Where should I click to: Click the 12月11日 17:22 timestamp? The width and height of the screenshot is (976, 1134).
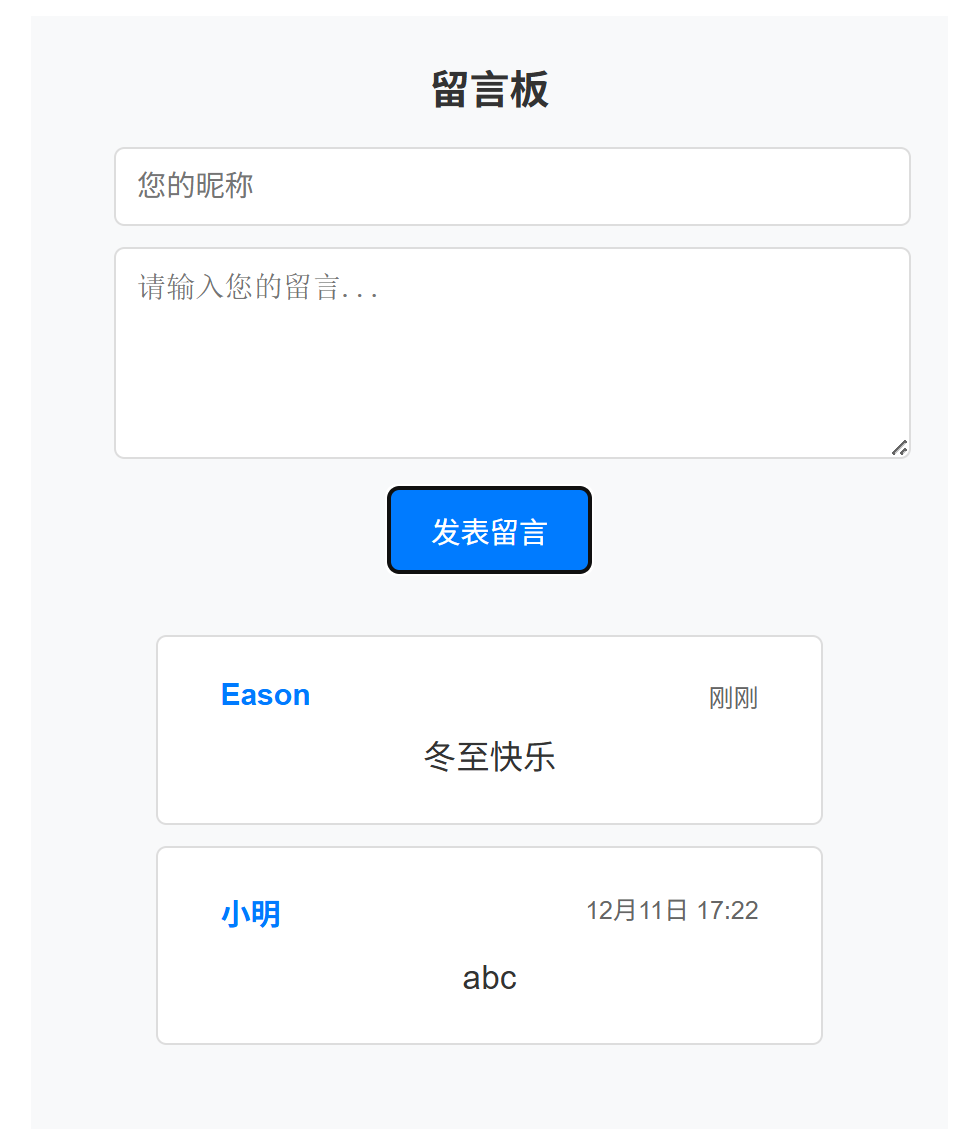(673, 910)
